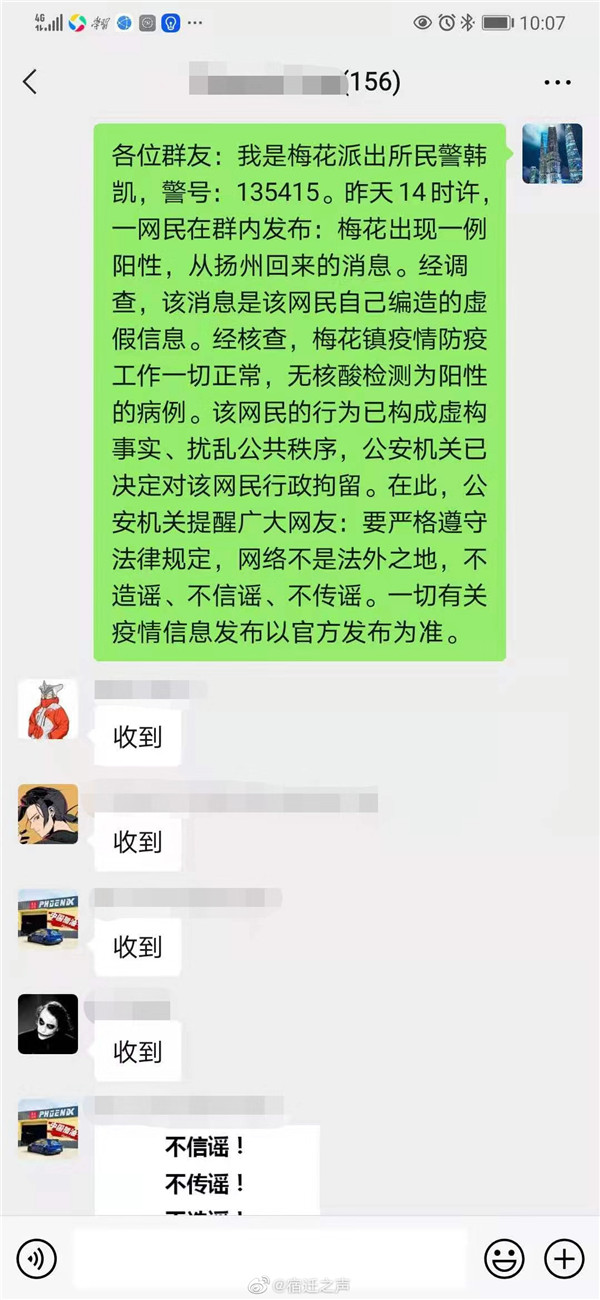Open the skyscraper avatar sender's profile

pyautogui.click(x=552, y=153)
